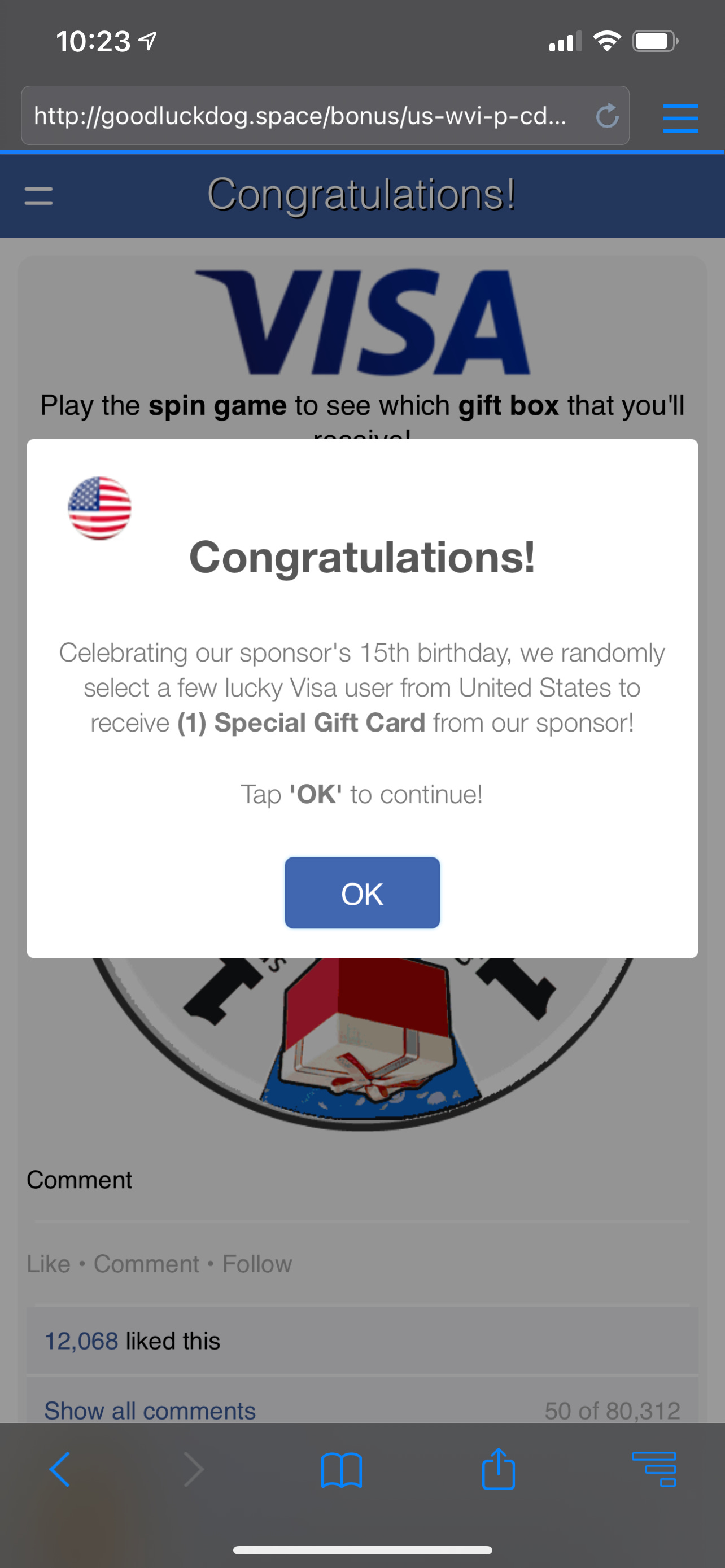Open the page's drawer menu icon

pos(38,196)
